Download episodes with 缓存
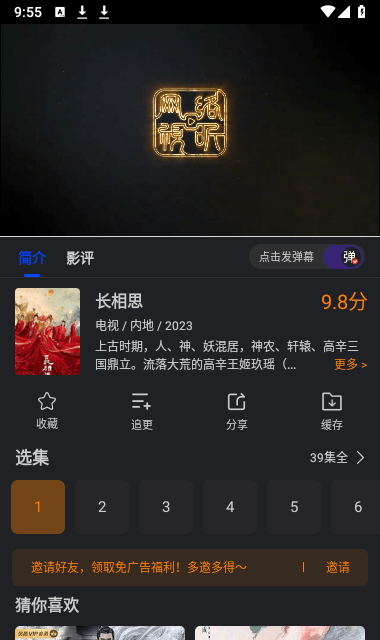This screenshot has height=640, width=380. (x=332, y=411)
